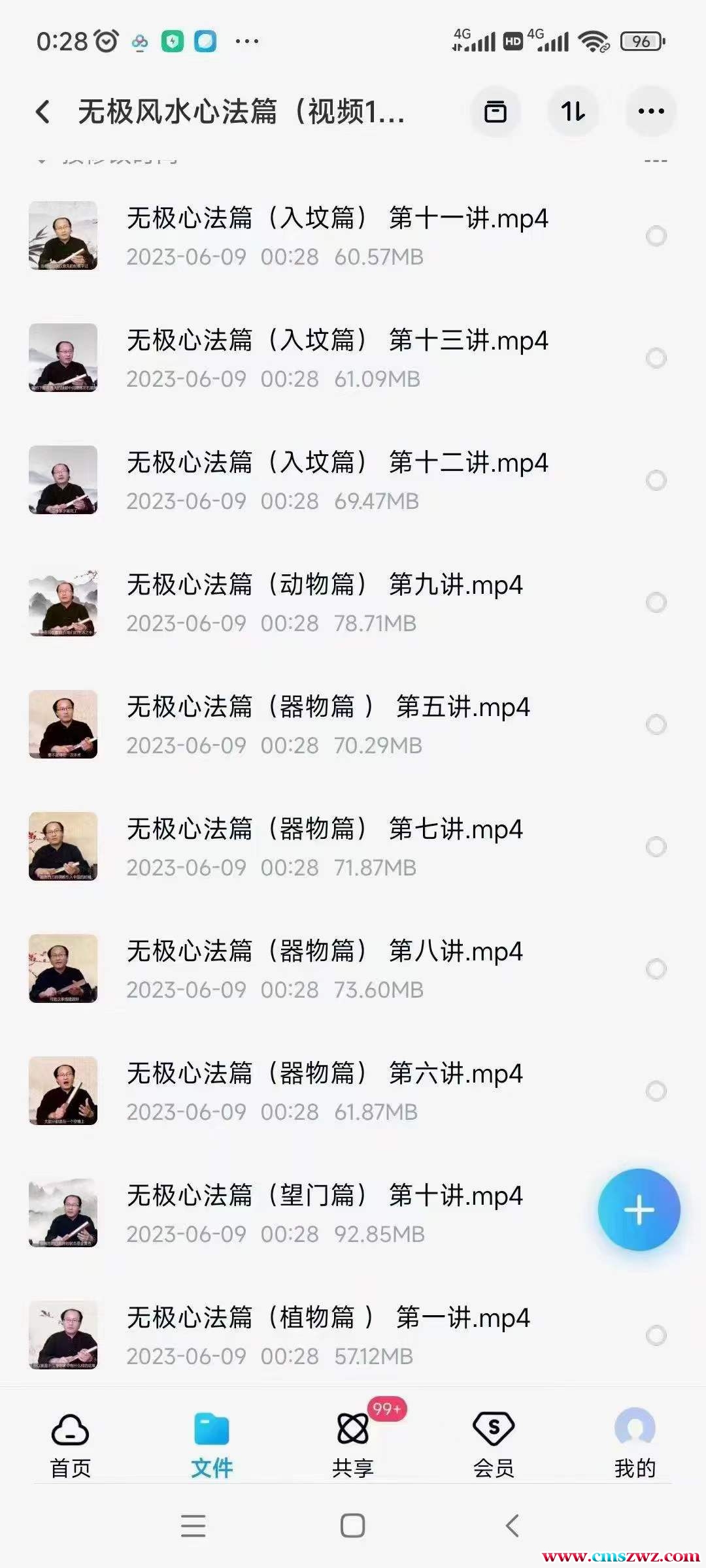Go back from the 无极风水心法篇 folder
Screen dimensions: 706x1568
tap(43, 112)
